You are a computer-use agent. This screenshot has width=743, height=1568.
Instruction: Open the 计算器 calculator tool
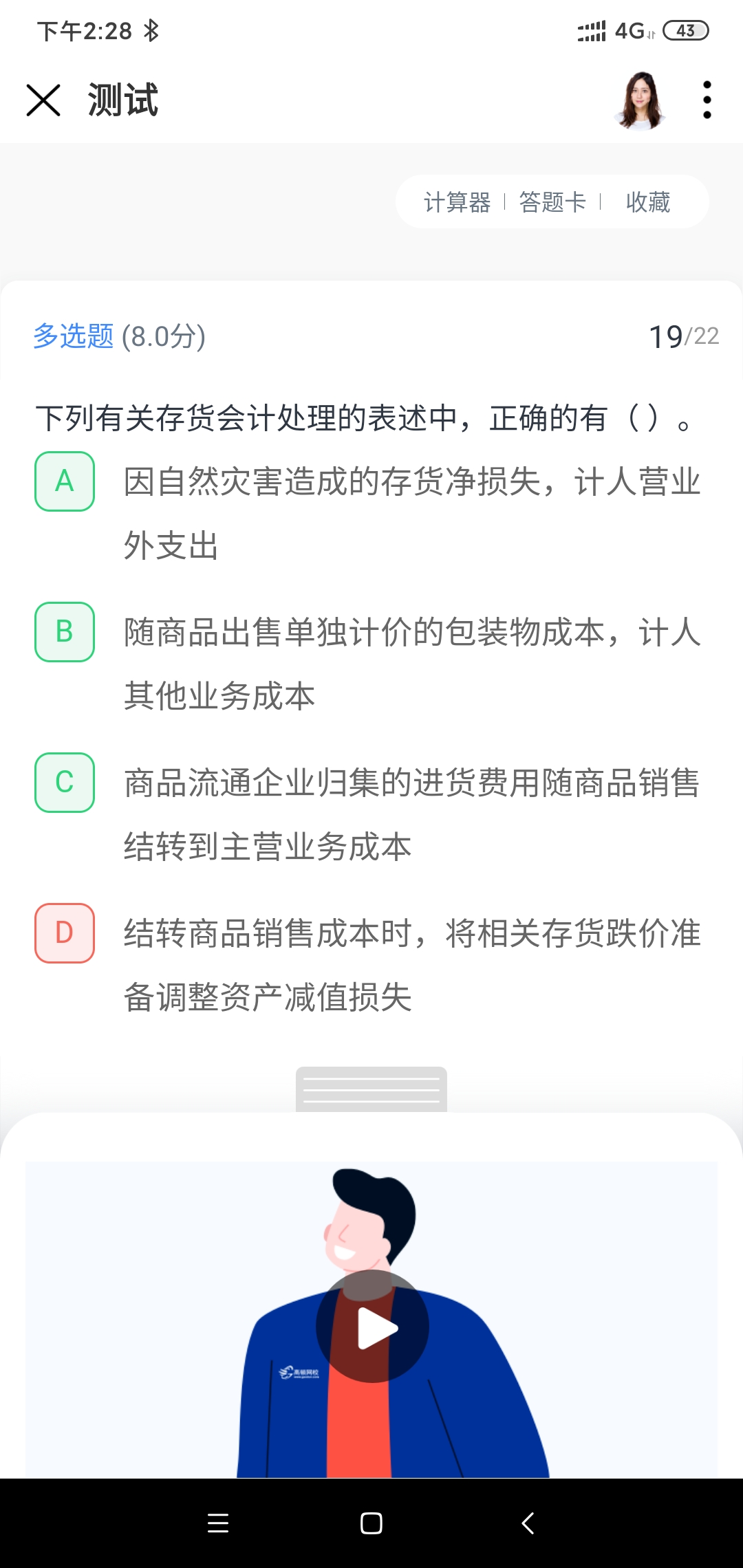457,202
